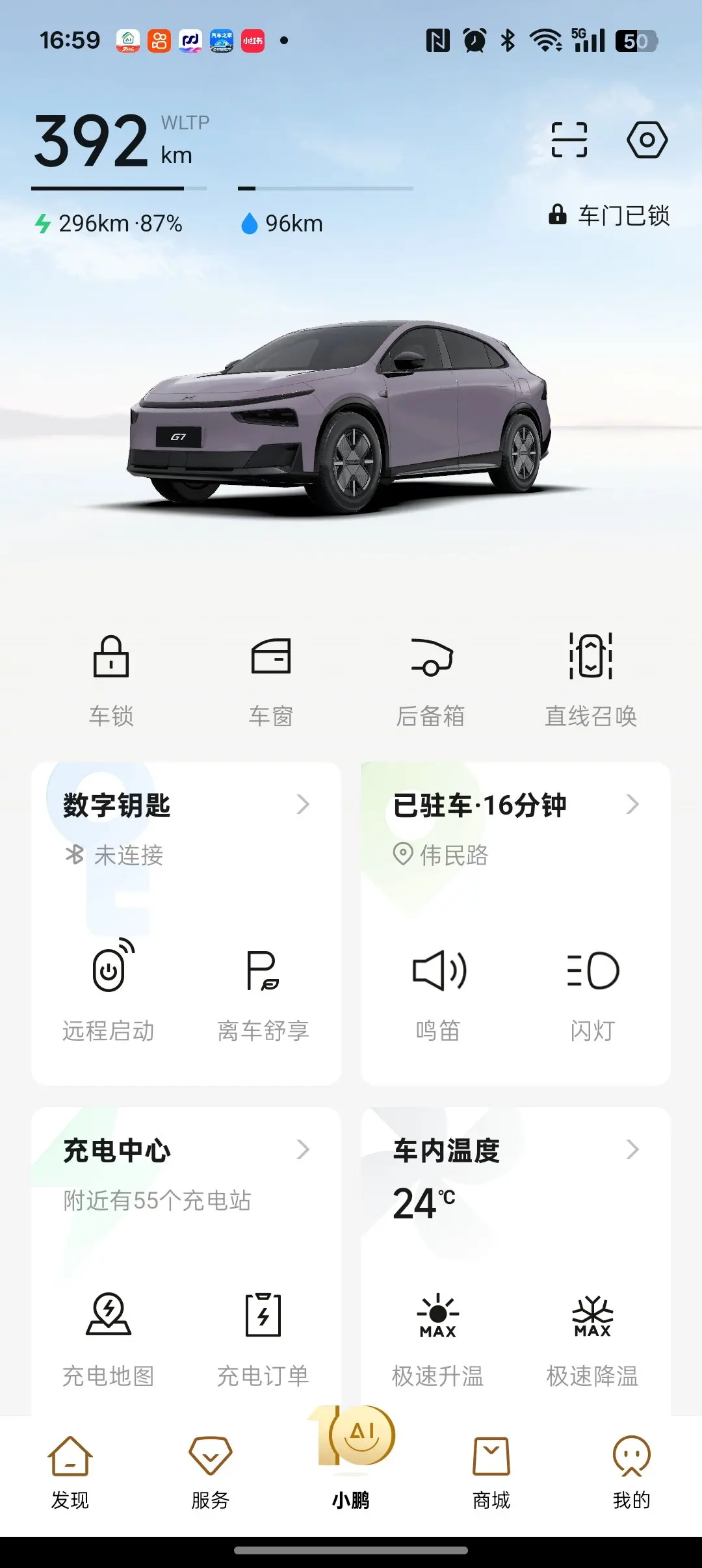Start 直线召唤 straight-line summon
Image resolution: width=702 pixels, height=1568 pixels.
point(591,679)
